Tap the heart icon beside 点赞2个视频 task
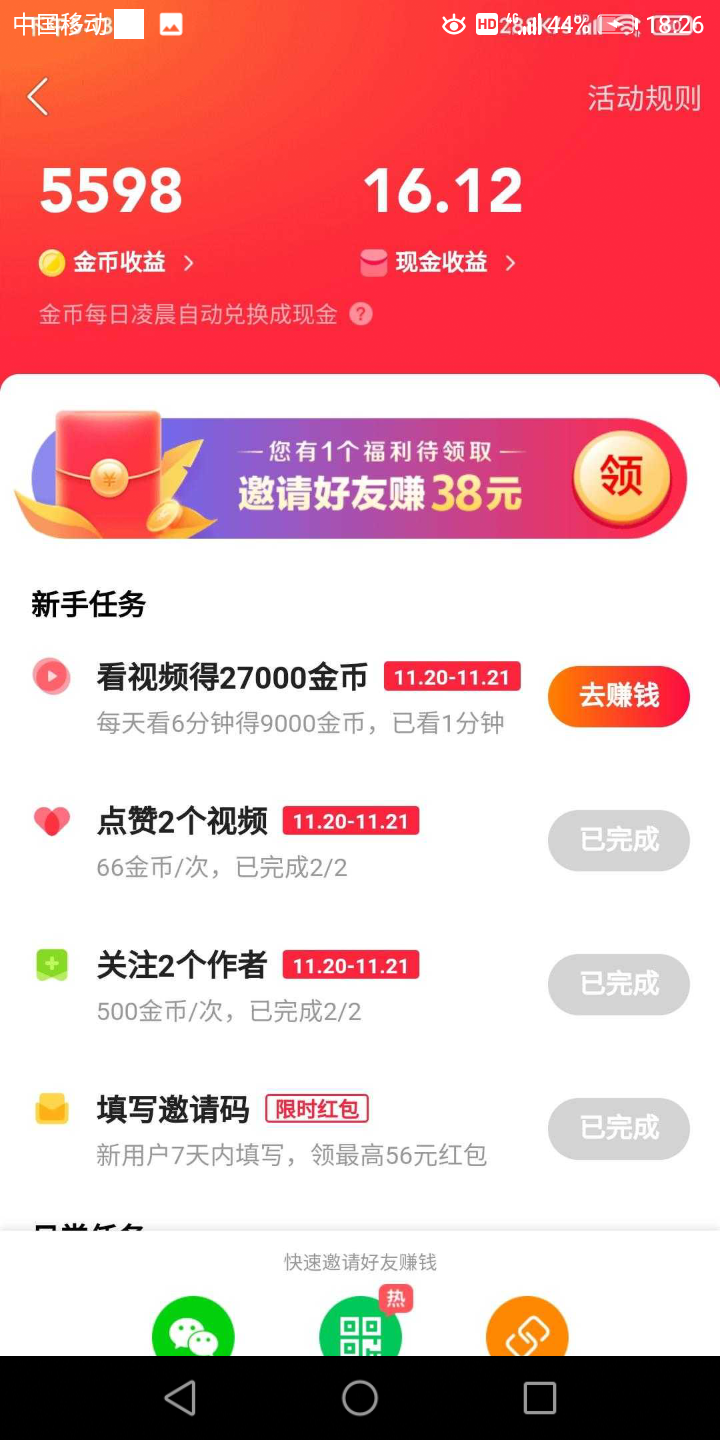This screenshot has width=720, height=1440. 52,820
